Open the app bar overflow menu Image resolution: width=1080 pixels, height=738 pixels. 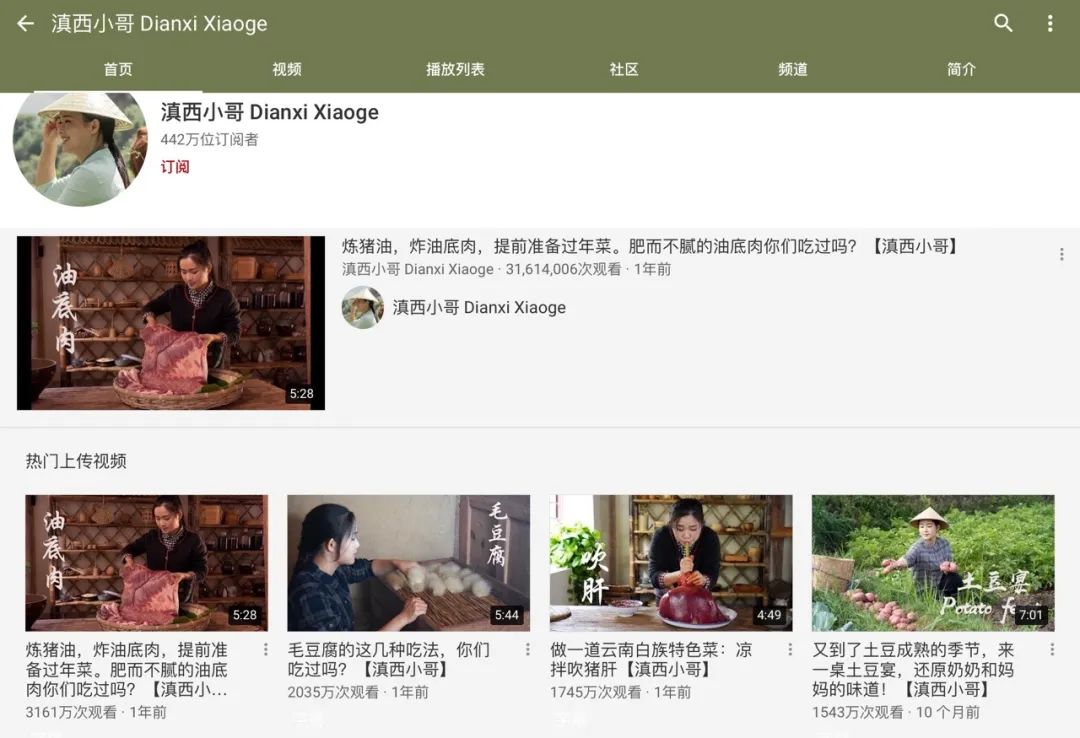coord(1050,23)
